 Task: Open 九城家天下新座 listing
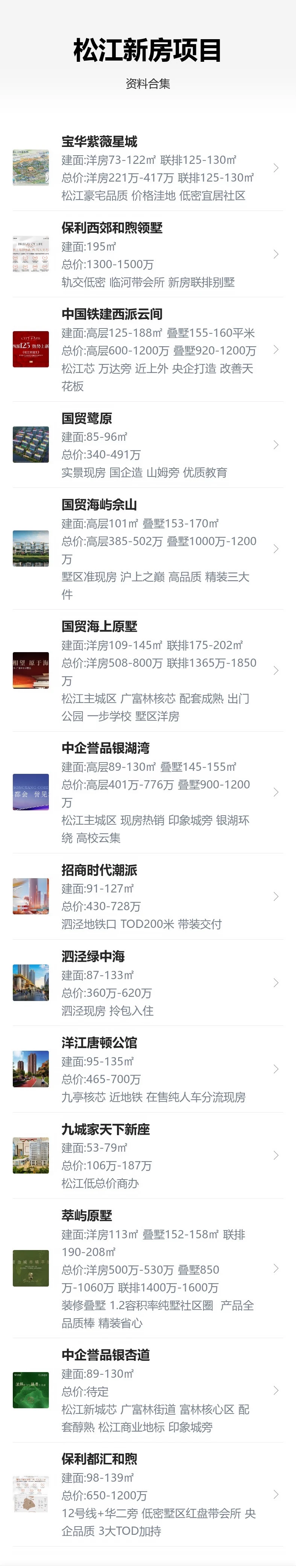(x=148, y=1156)
